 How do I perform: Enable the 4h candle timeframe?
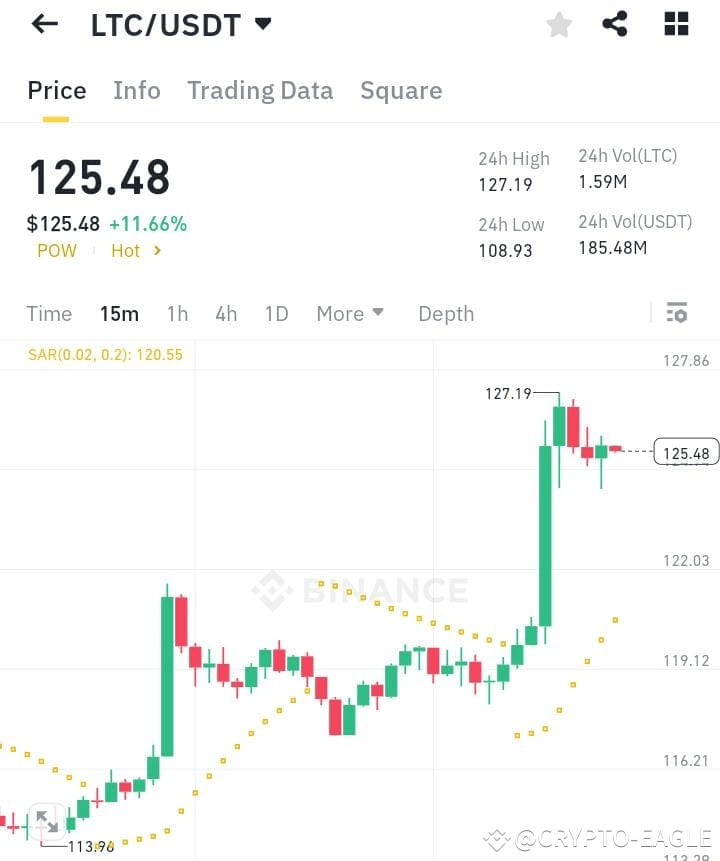[x=225, y=313]
